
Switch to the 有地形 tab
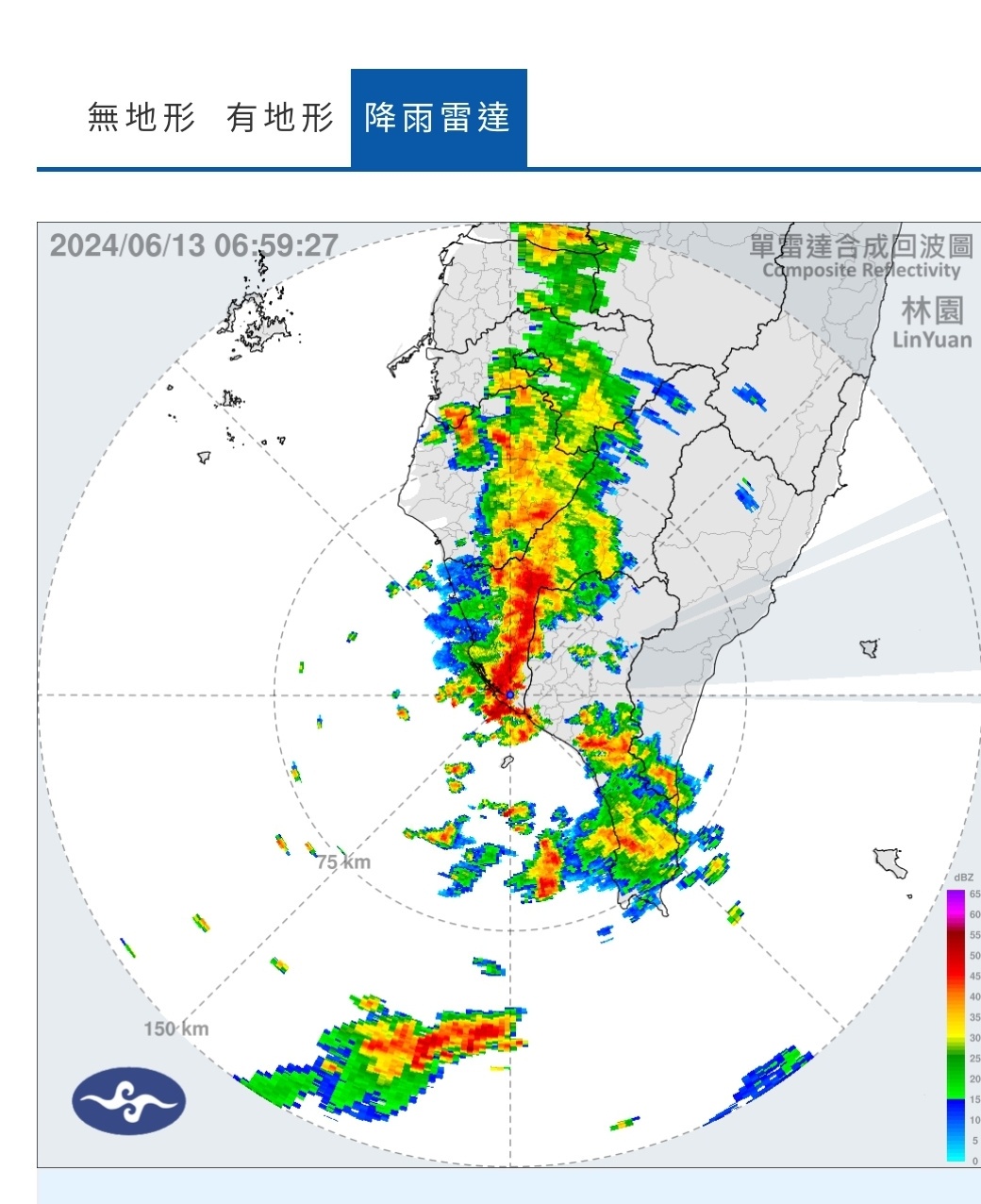click(280, 118)
